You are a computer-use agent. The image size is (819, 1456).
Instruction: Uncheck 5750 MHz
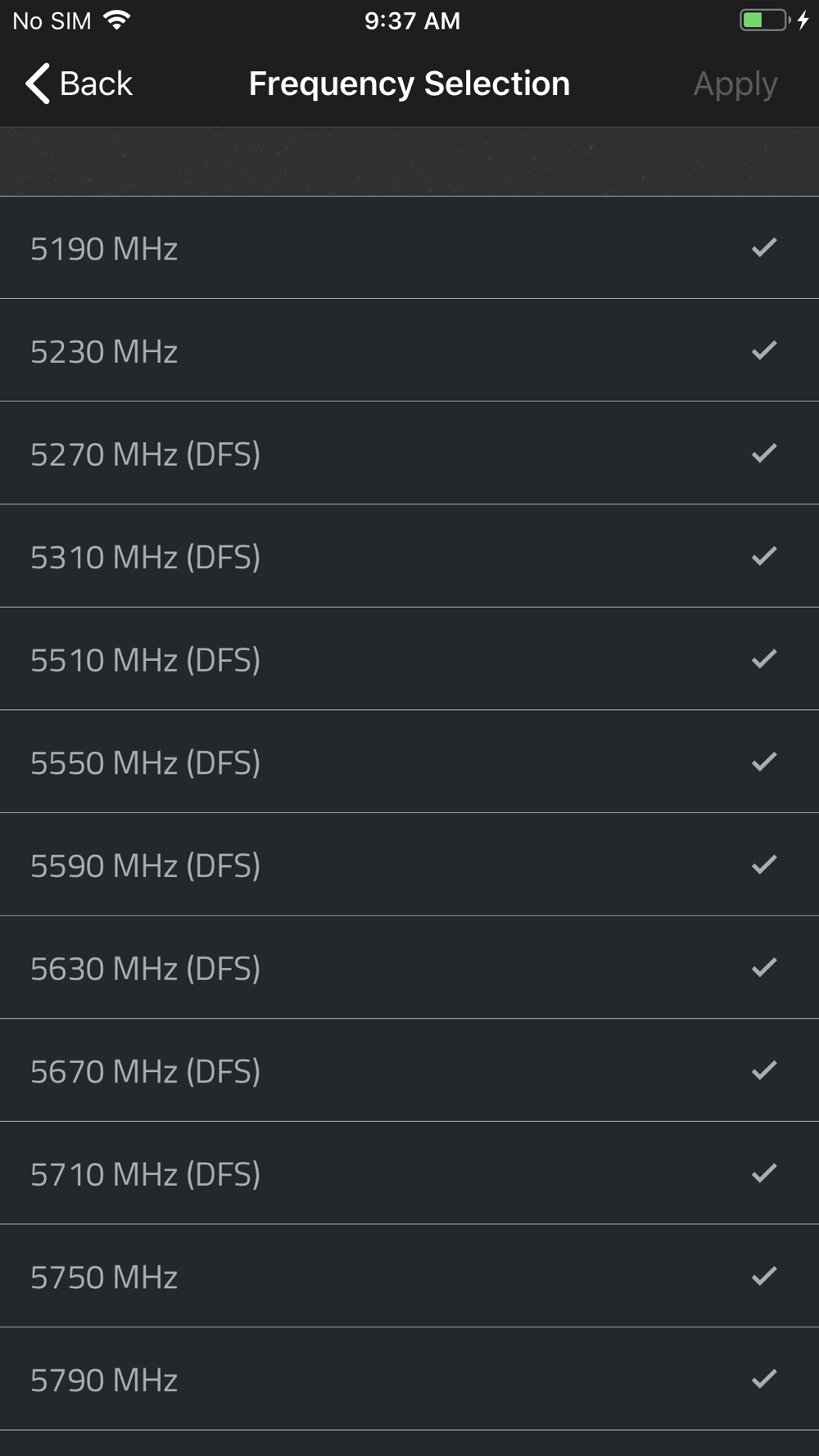click(409, 1276)
